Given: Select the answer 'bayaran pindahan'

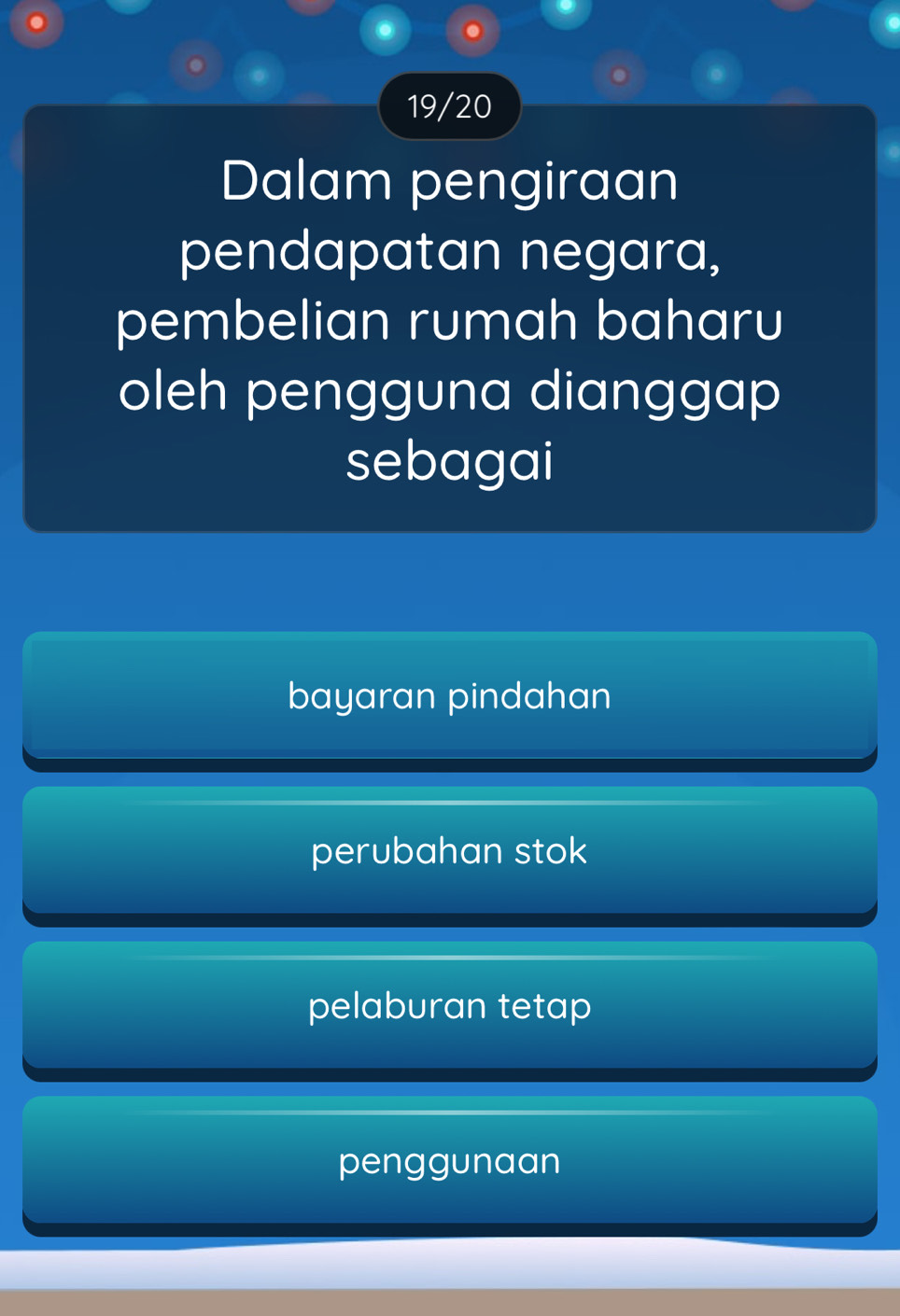Looking at the screenshot, I should [449, 696].
